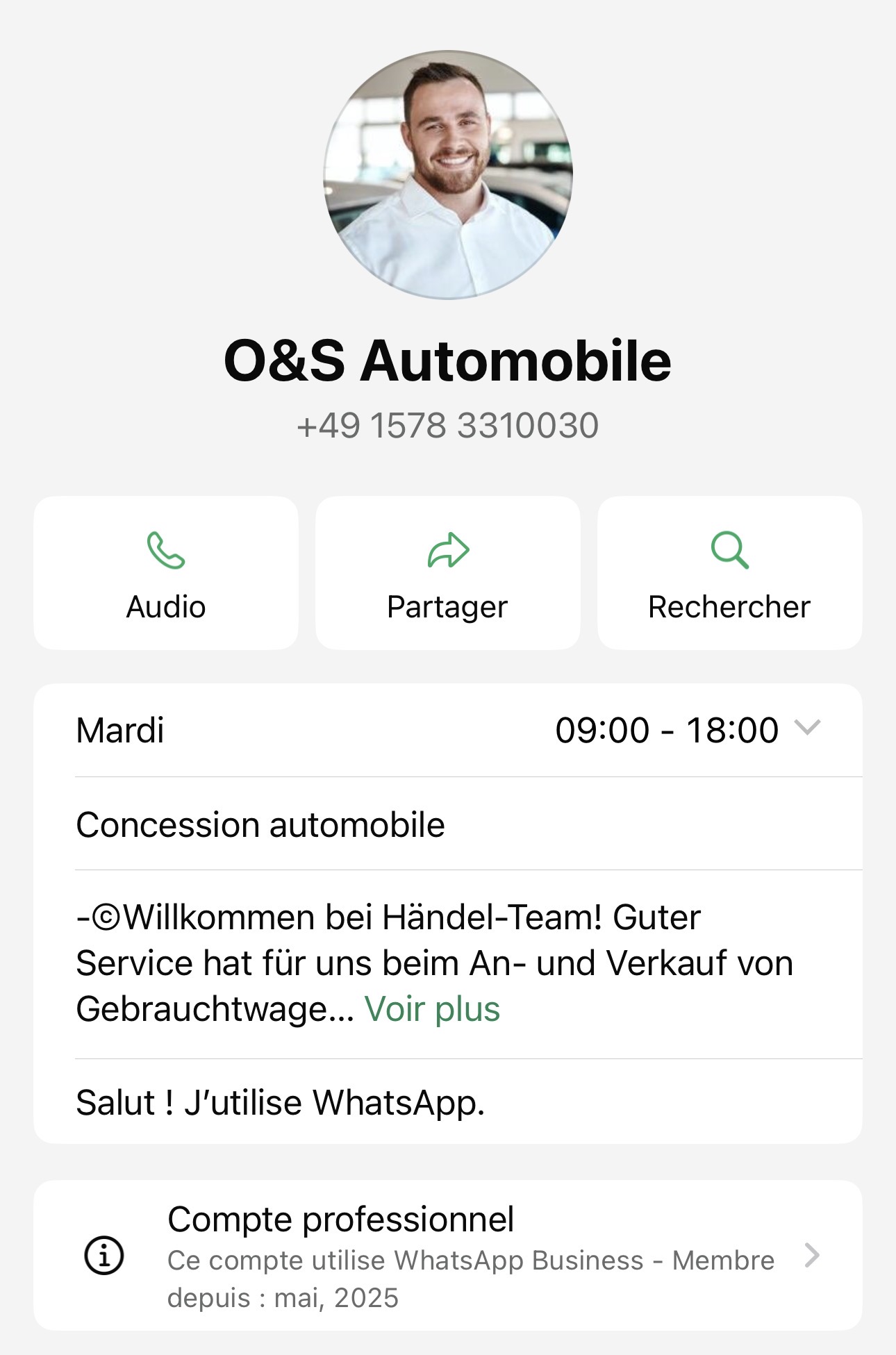The width and height of the screenshot is (896, 1355).
Task: View the O&S Automobile profile photo
Action: [x=448, y=175]
